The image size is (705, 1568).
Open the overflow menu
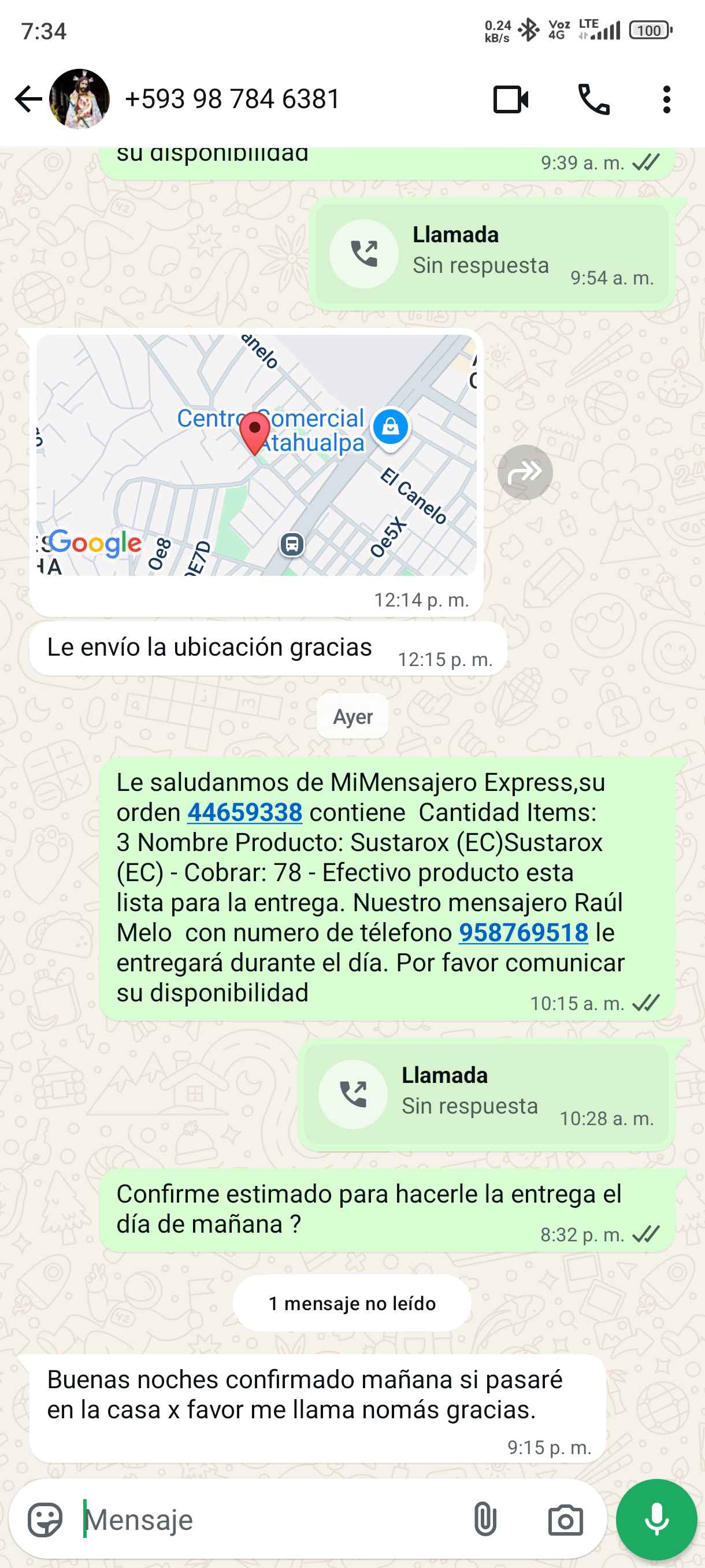(666, 99)
